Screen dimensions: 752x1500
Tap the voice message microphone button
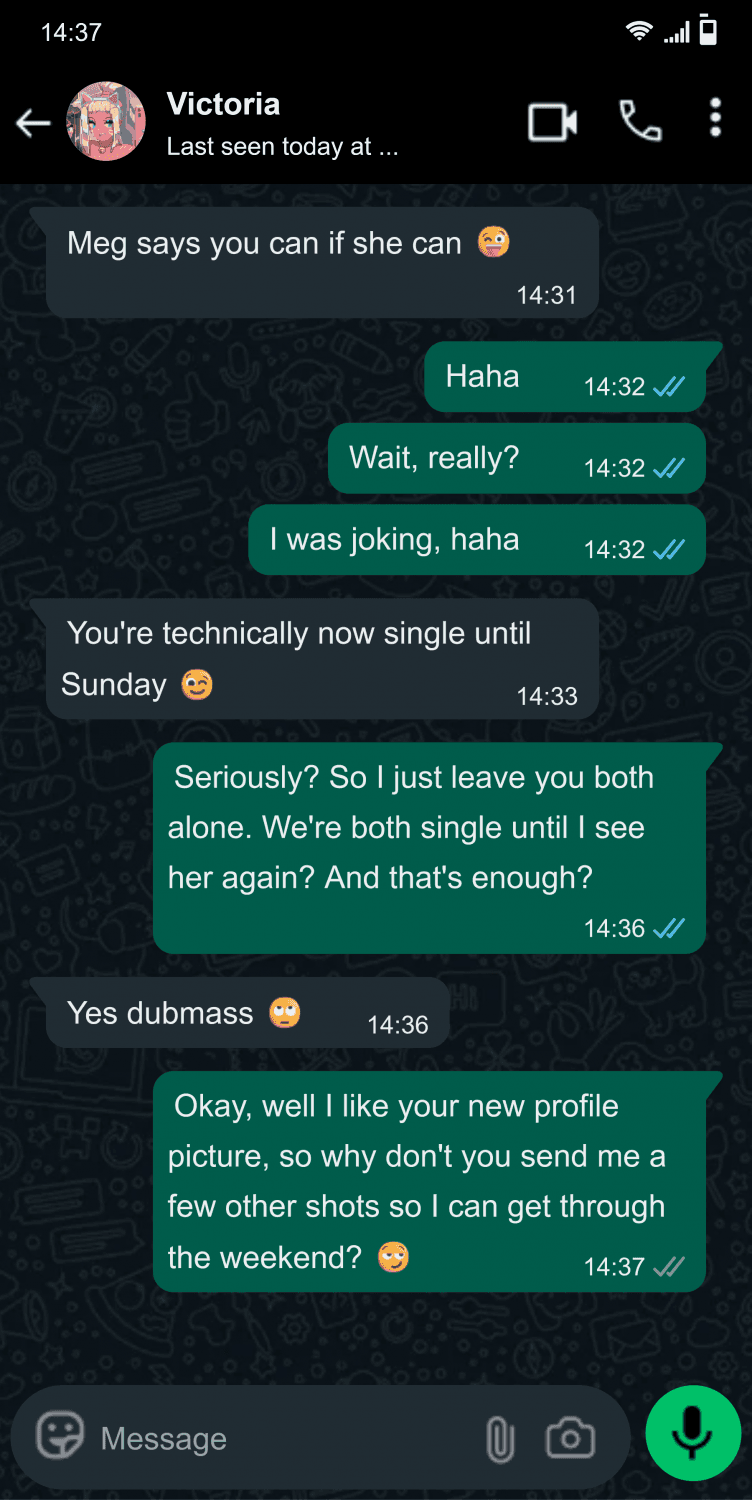693,1433
